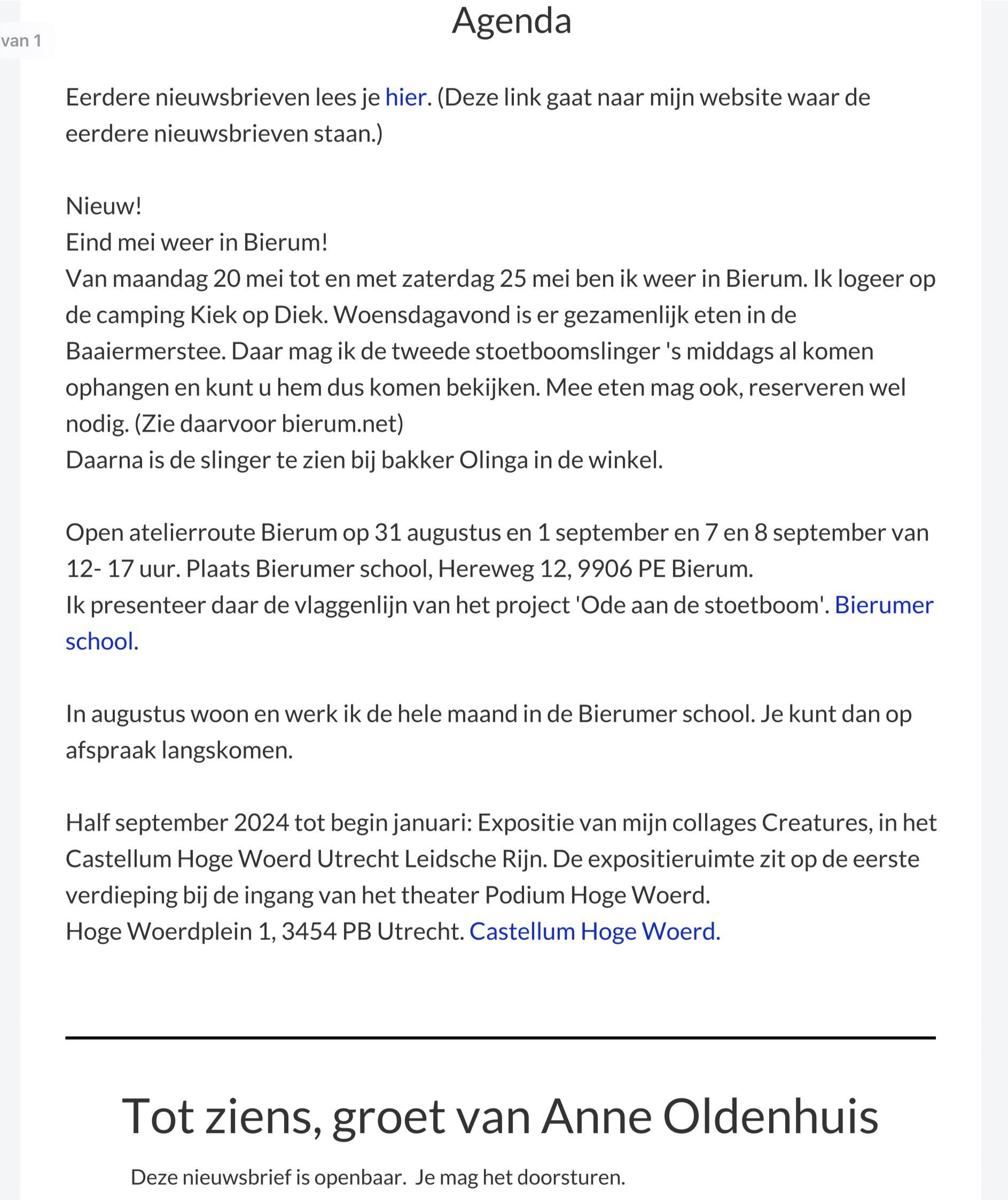Screen dimensions: 1008x1200
Task: Follow the 'Castellum Hoge Woerd' link
Action: pos(595,931)
